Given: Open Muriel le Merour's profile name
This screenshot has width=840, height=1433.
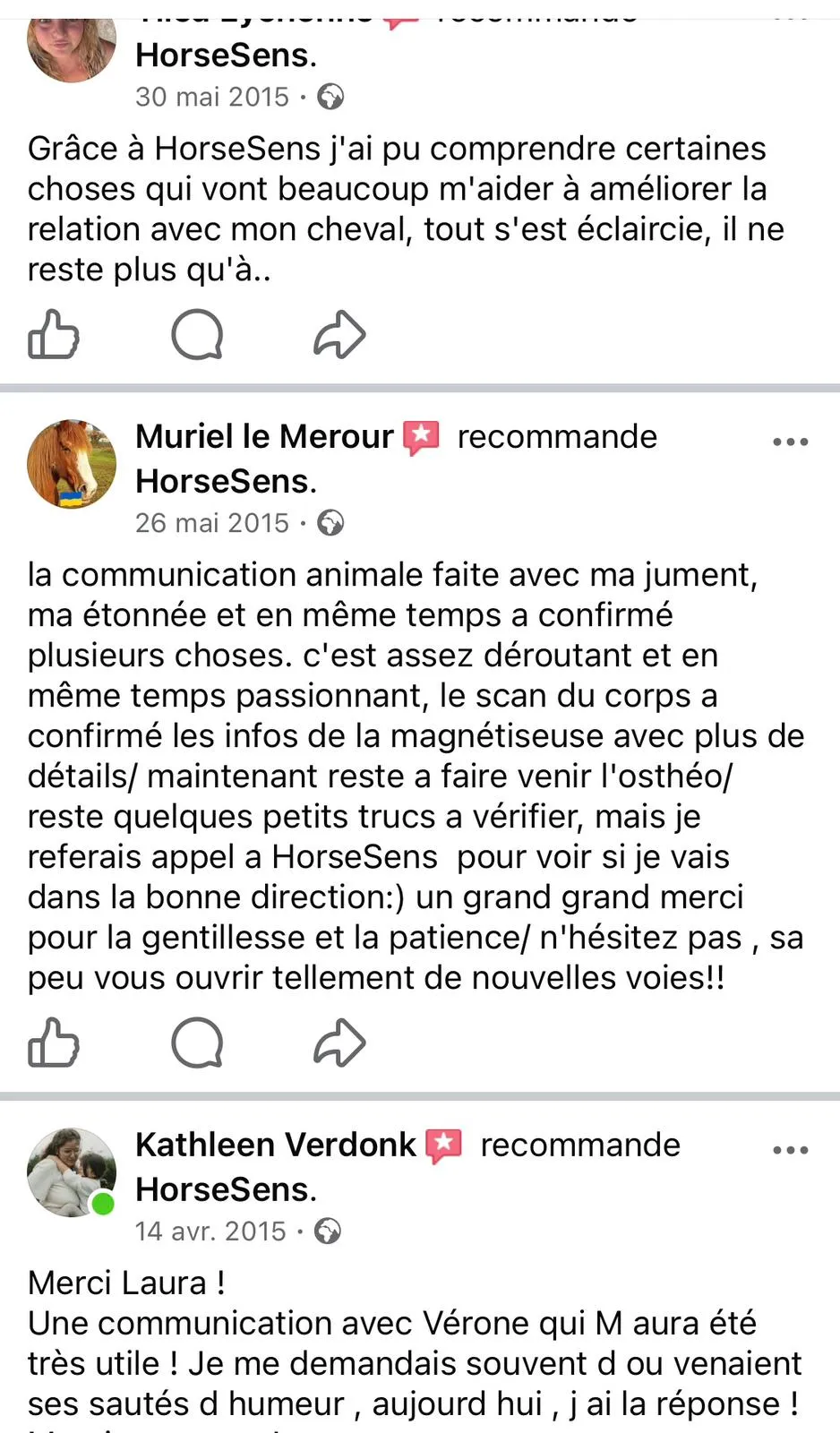Looking at the screenshot, I should [x=264, y=437].
